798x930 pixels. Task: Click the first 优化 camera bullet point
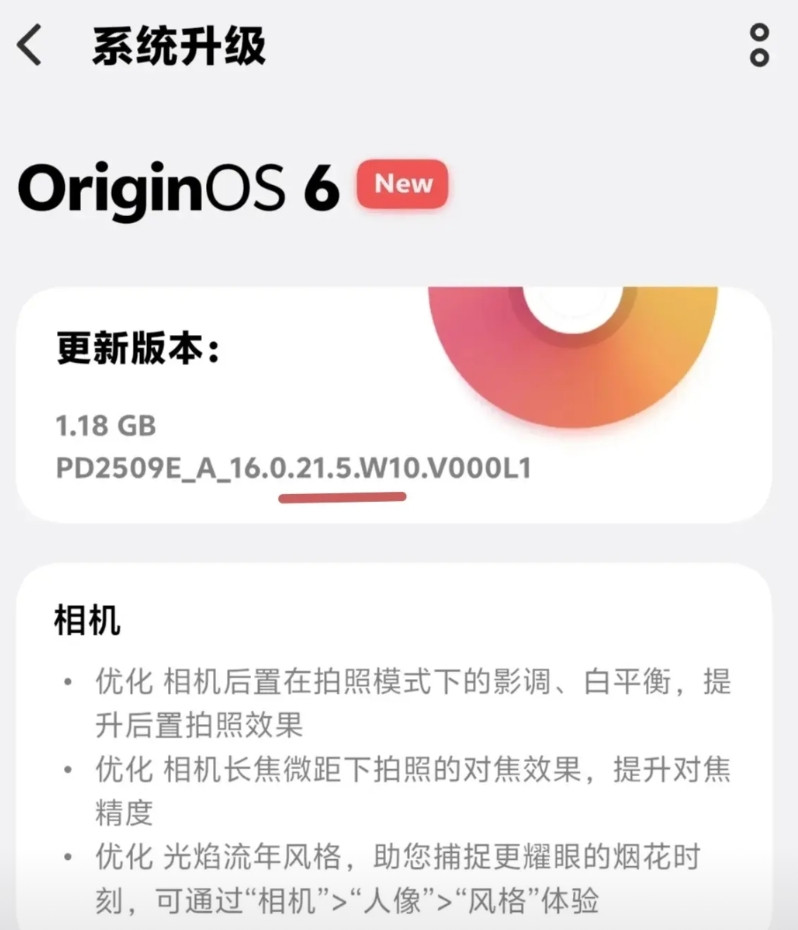pos(400,700)
